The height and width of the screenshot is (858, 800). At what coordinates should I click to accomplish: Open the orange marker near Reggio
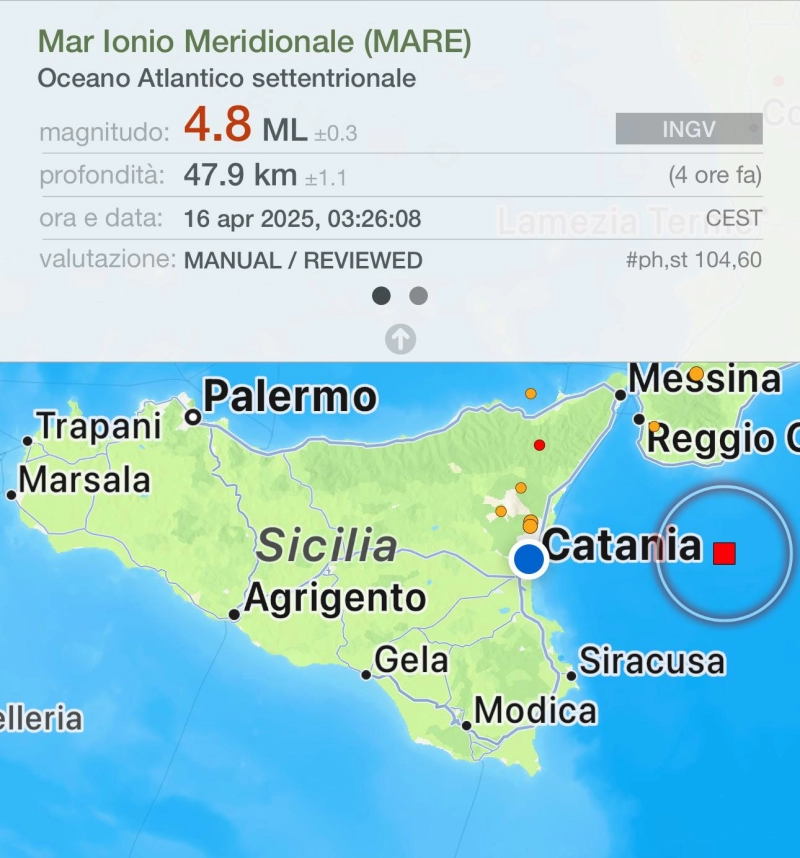654,427
